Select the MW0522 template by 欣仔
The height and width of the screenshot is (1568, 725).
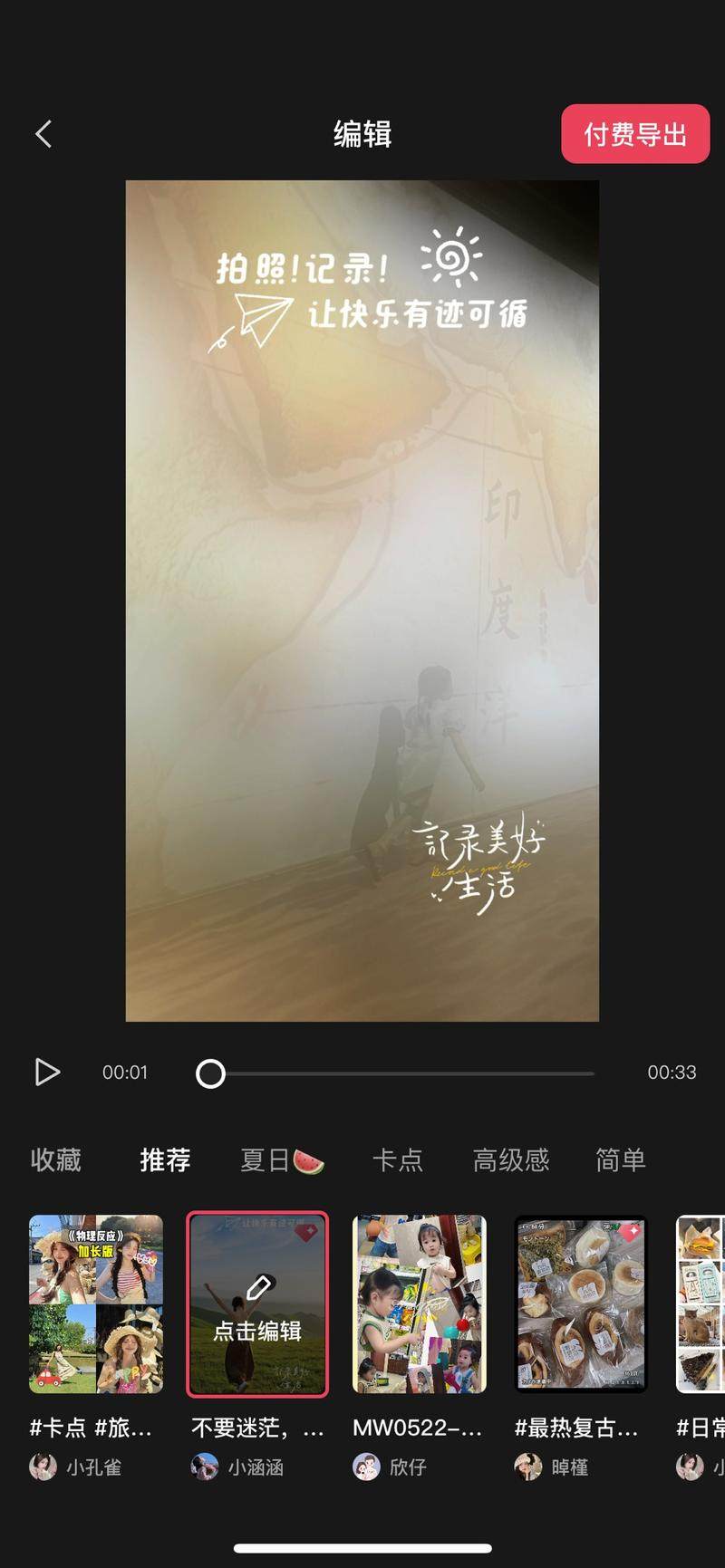pos(419,1303)
